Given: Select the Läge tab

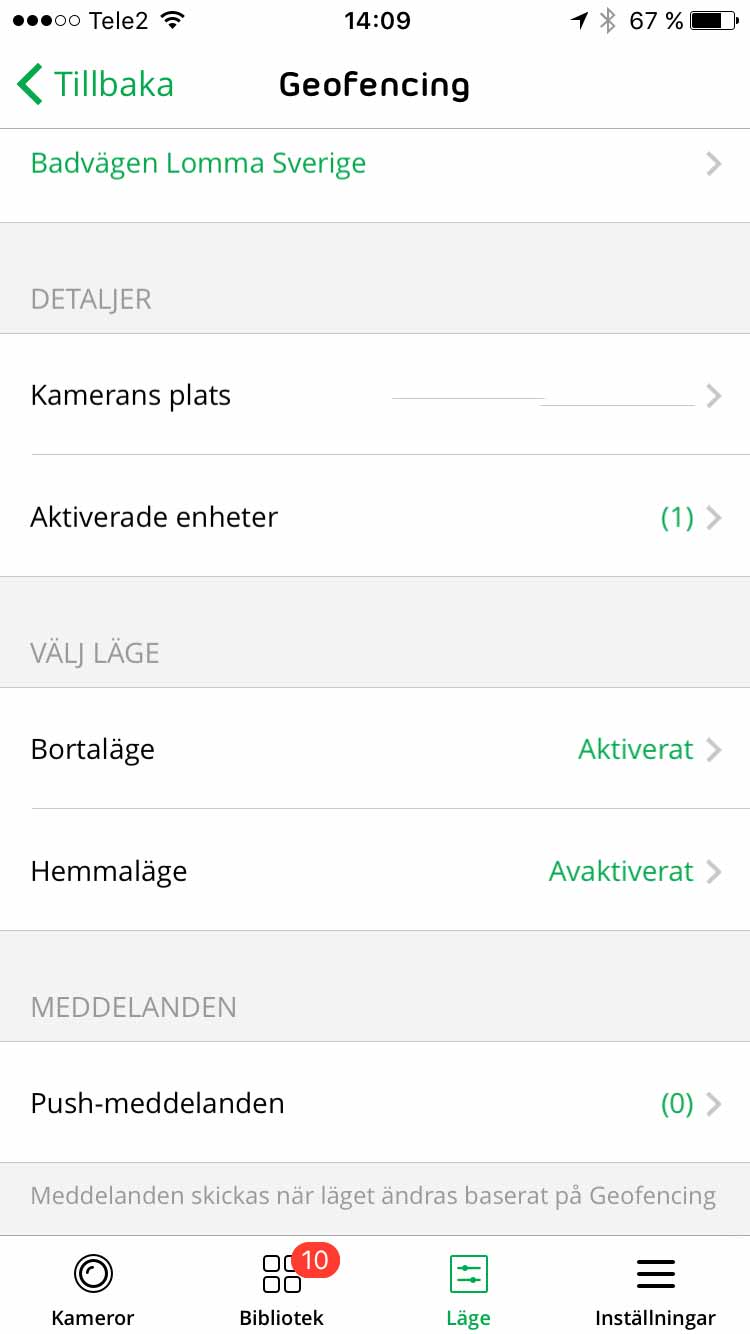Looking at the screenshot, I should [468, 1290].
